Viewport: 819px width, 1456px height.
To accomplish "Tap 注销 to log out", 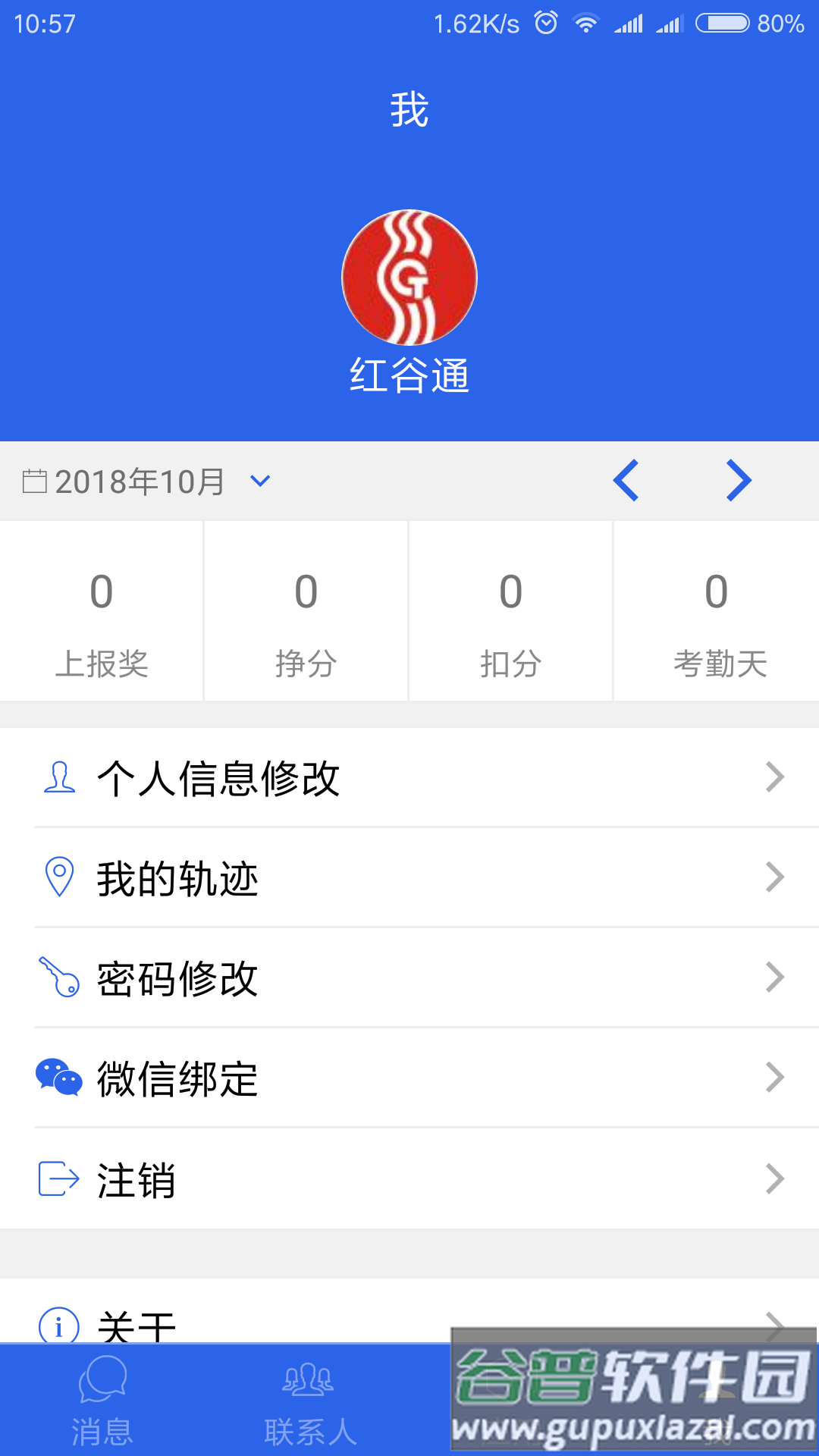I will [409, 1179].
